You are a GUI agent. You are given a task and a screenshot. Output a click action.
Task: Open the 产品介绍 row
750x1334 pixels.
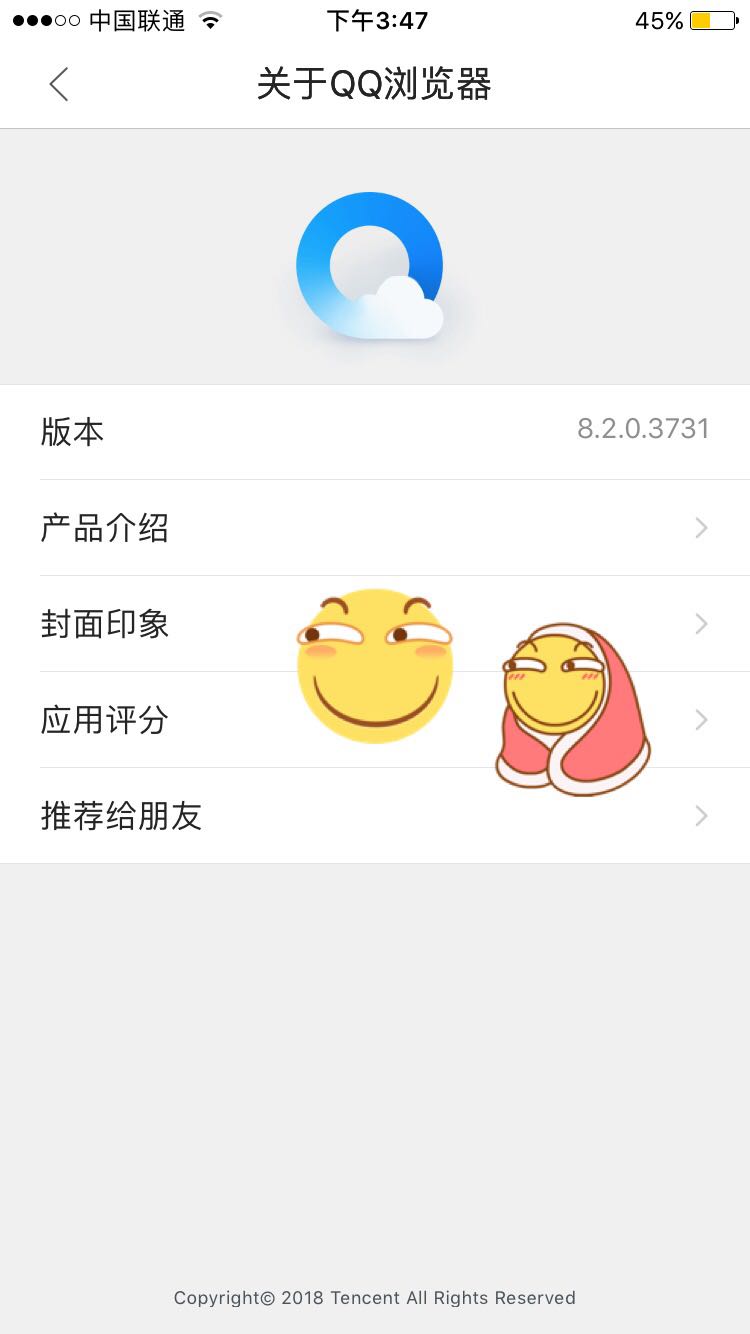click(105, 528)
